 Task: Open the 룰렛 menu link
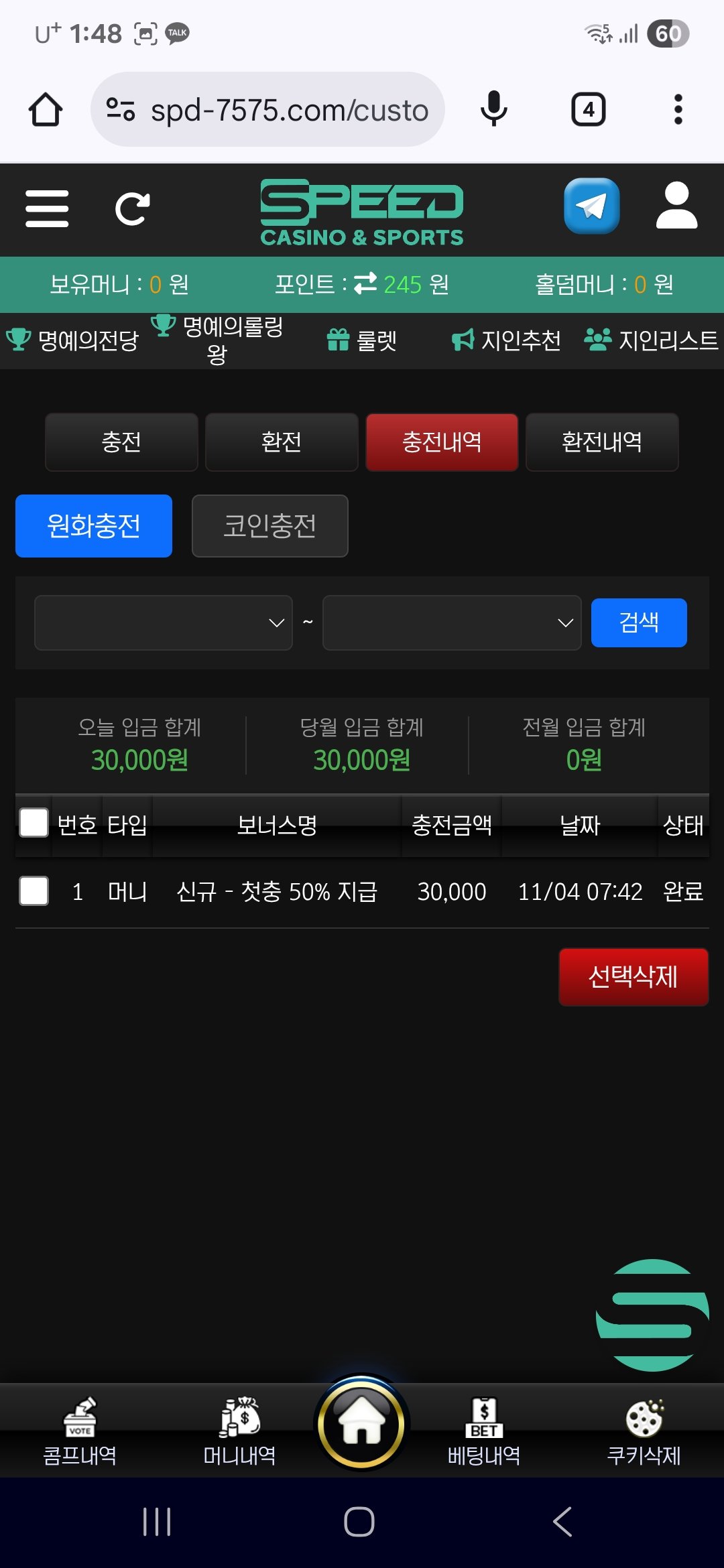pos(363,340)
